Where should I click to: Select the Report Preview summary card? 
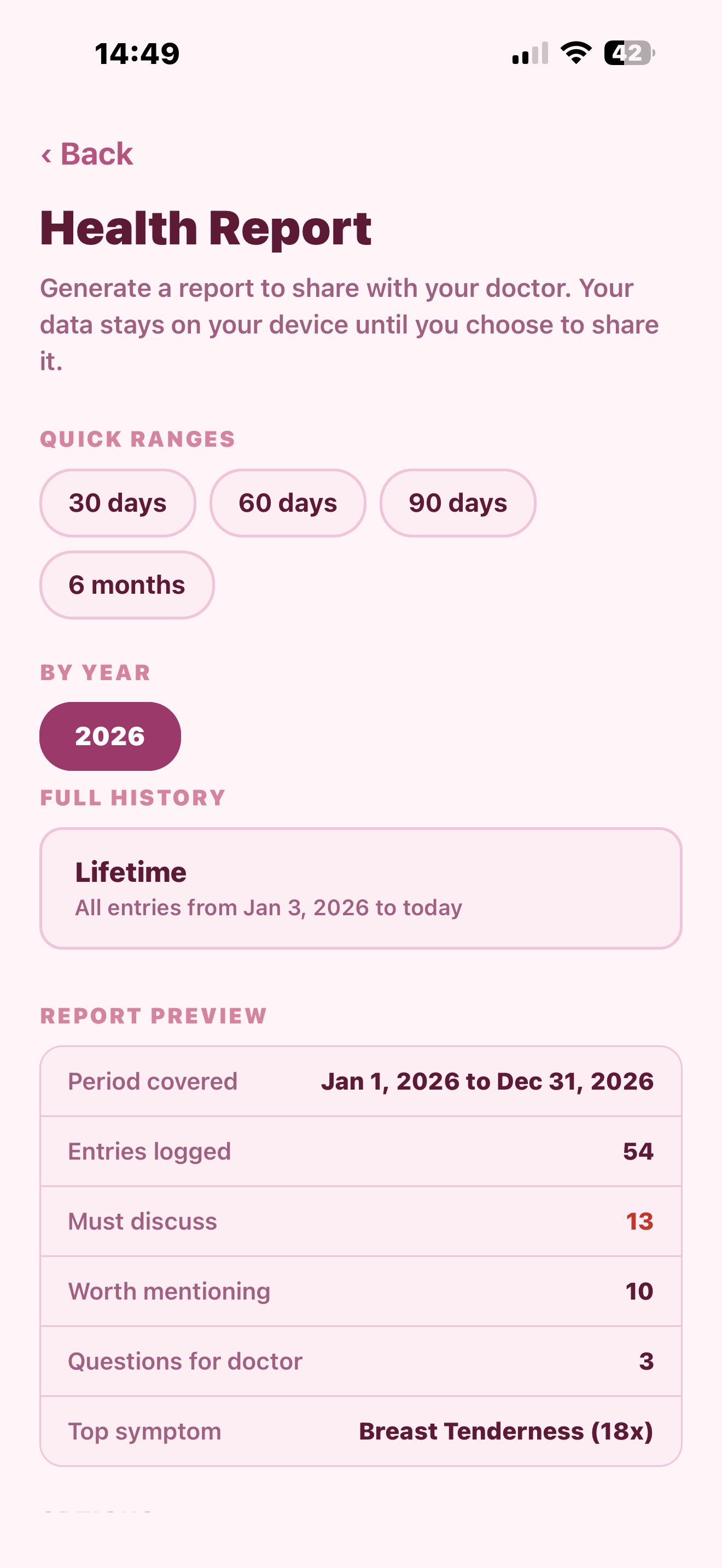click(361, 1256)
